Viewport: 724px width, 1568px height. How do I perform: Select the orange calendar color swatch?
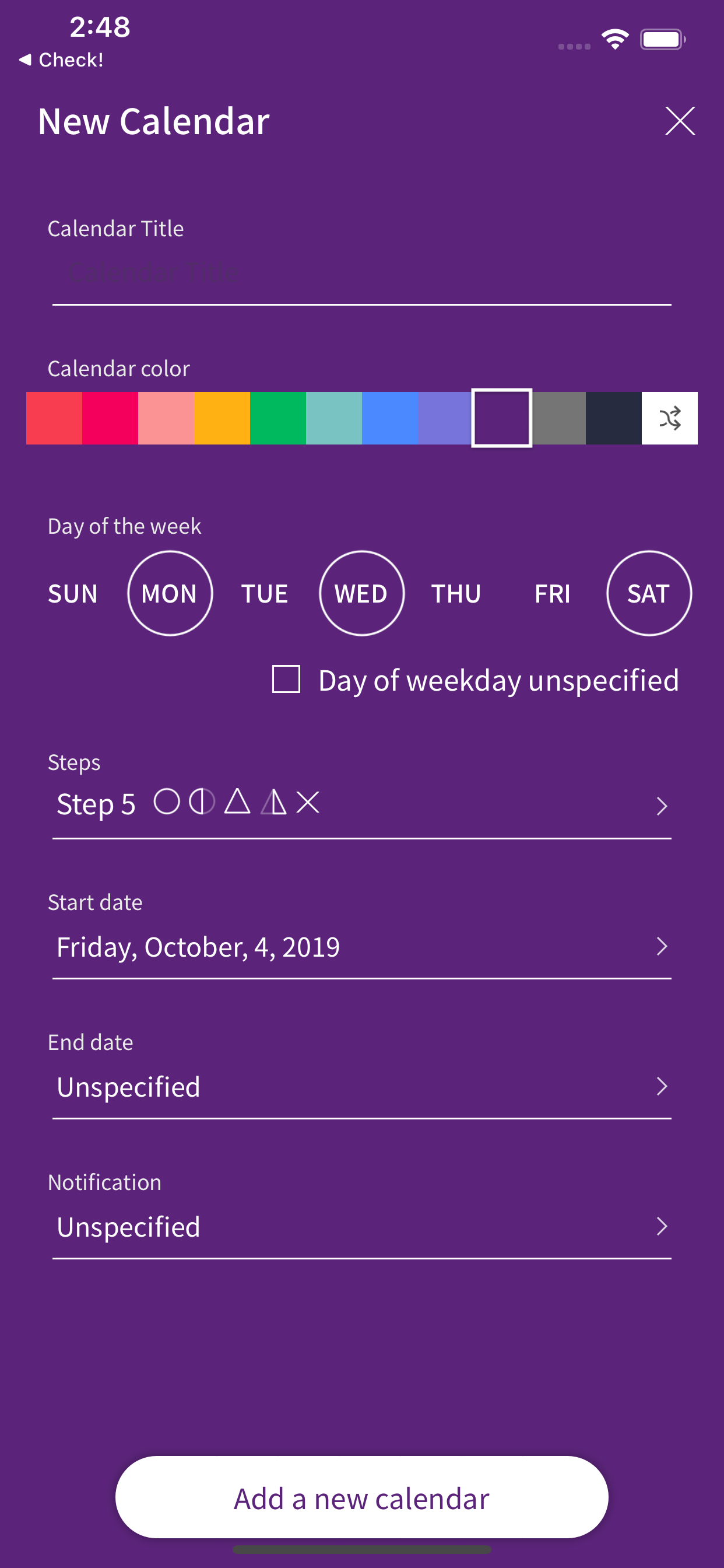pyautogui.click(x=222, y=418)
